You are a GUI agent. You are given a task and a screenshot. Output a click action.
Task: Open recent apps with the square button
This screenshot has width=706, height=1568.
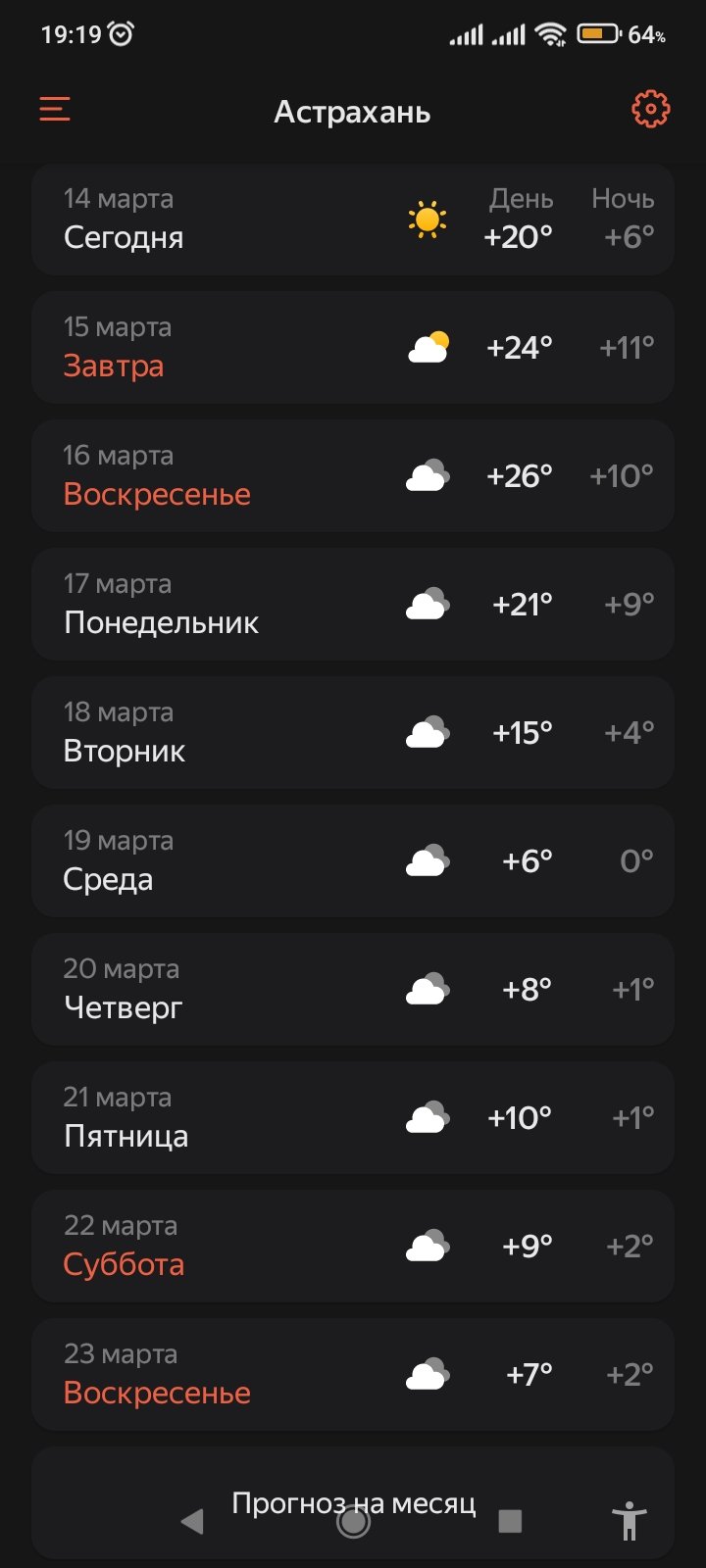(x=510, y=1522)
